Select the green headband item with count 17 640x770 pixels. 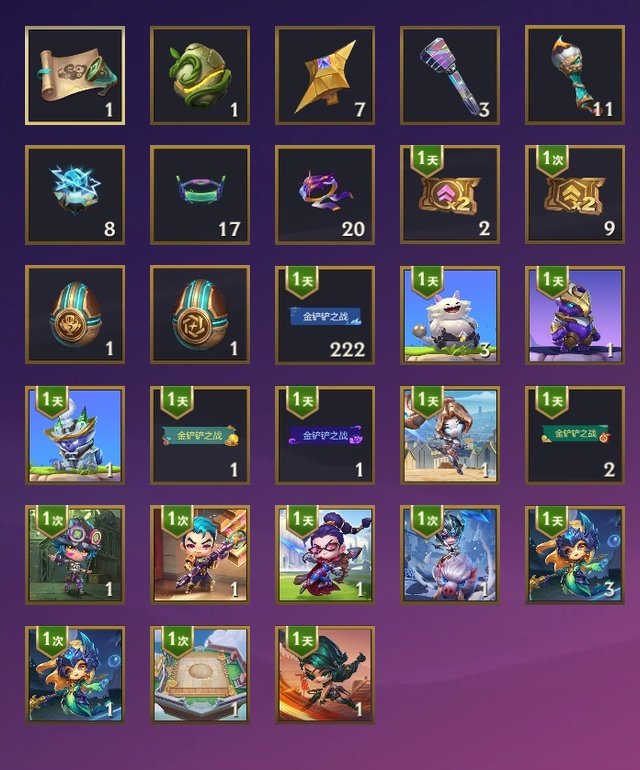click(200, 195)
